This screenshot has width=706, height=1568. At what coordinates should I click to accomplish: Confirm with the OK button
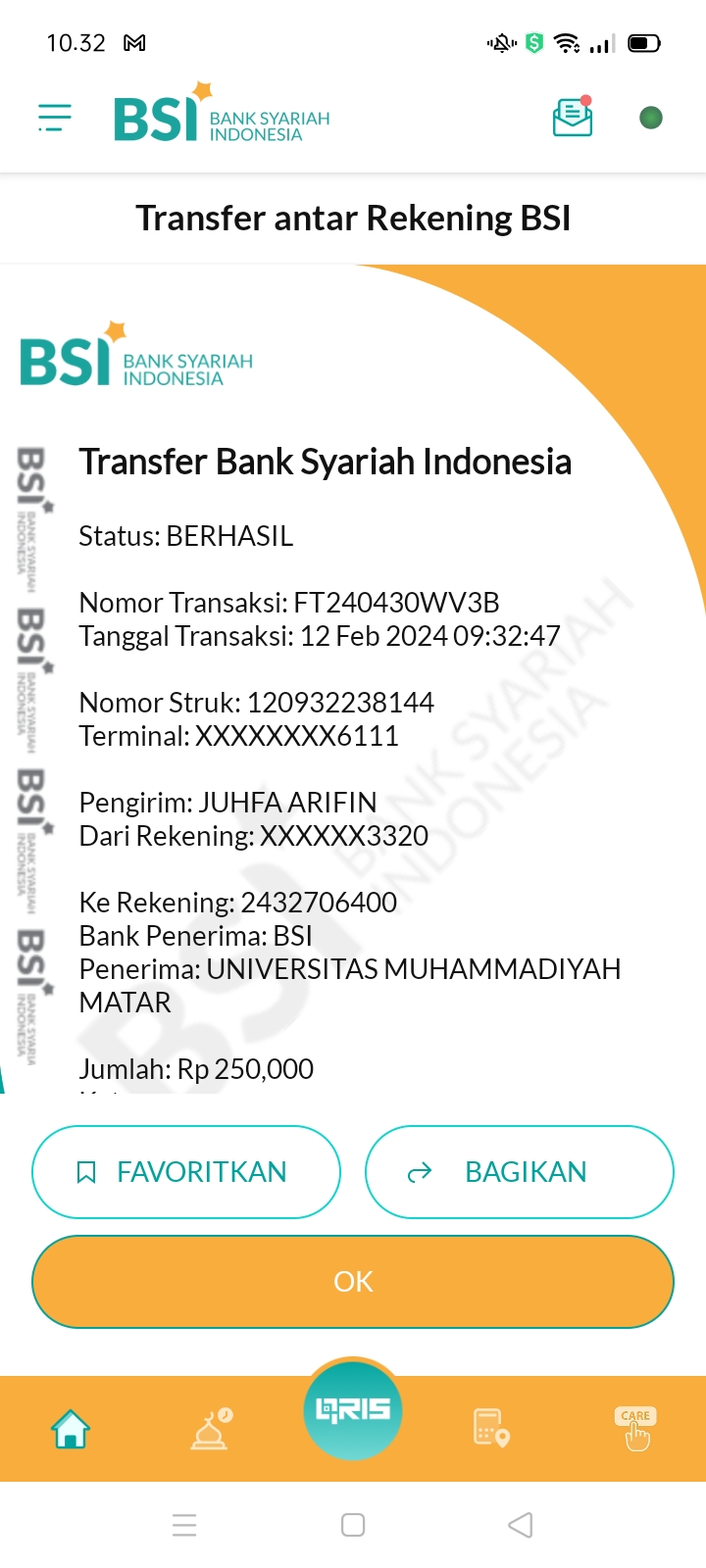pos(353,1282)
